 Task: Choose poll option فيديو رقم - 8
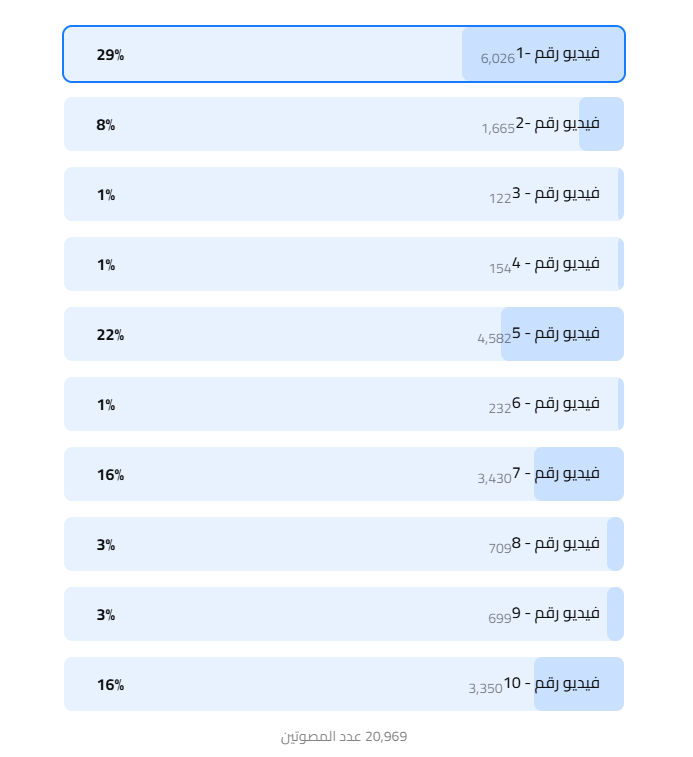pos(344,544)
